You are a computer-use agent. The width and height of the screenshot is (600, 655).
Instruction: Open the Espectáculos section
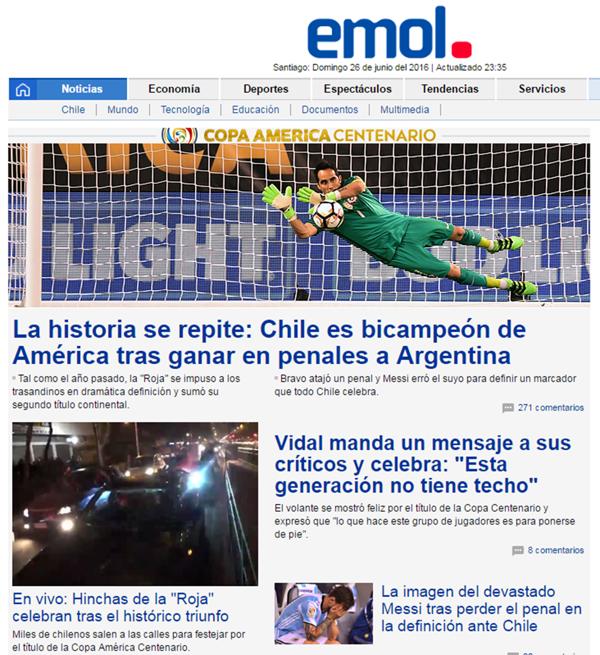[x=358, y=89]
